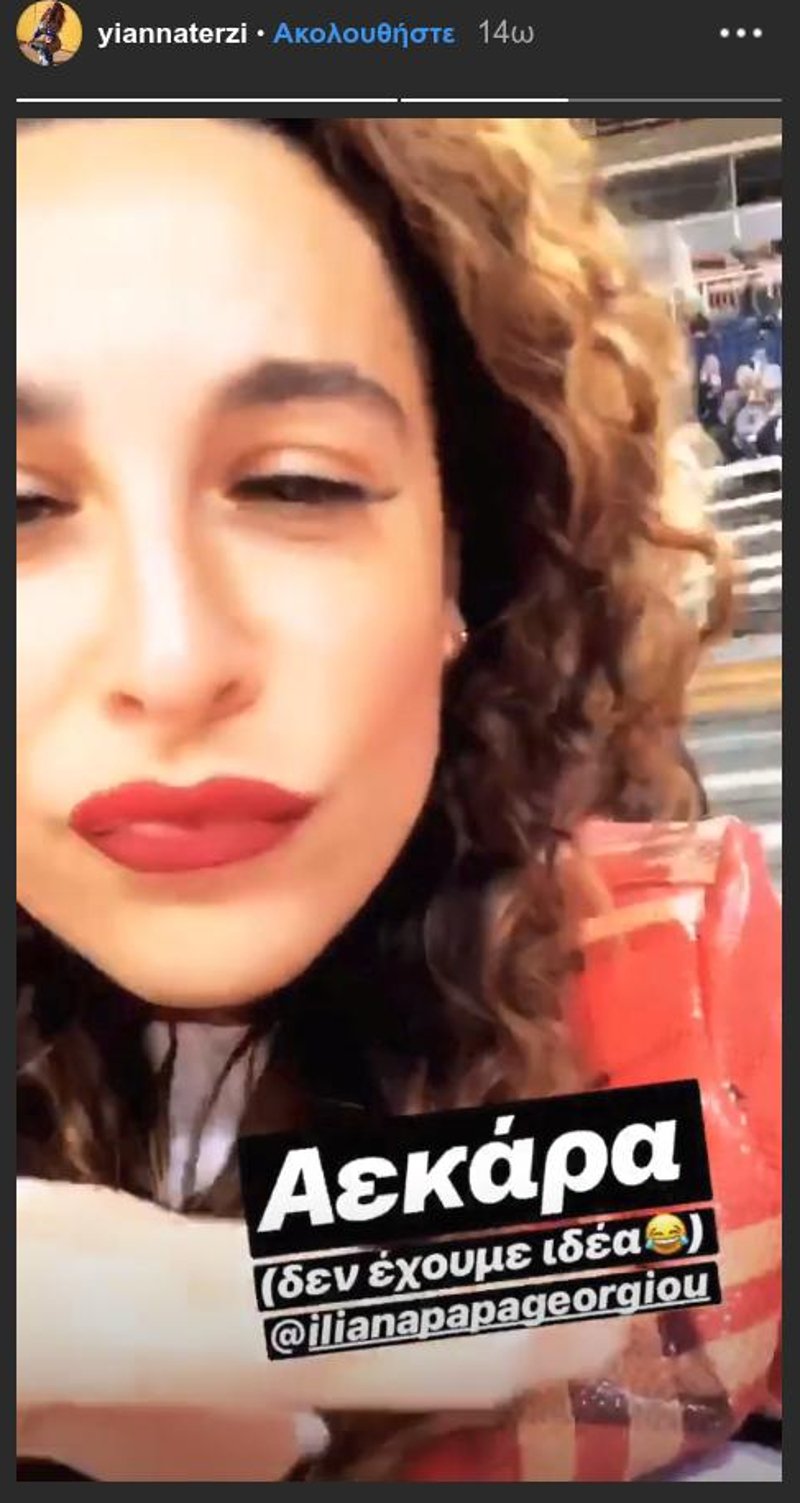Open yiannaterzi's profile picture
This screenshot has height=1503, width=800.
click(49, 34)
